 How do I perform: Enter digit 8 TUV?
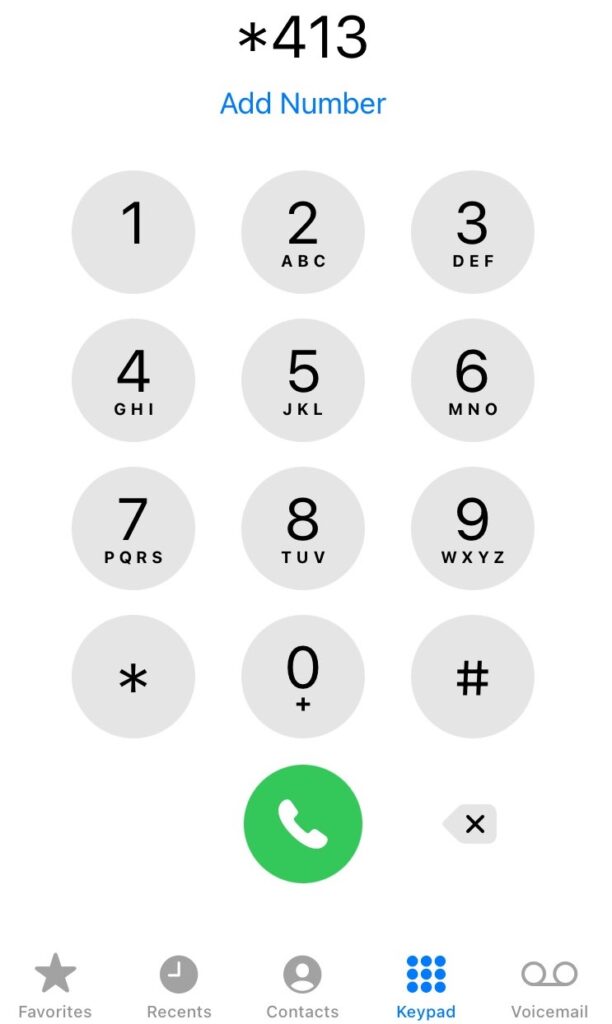(x=303, y=528)
